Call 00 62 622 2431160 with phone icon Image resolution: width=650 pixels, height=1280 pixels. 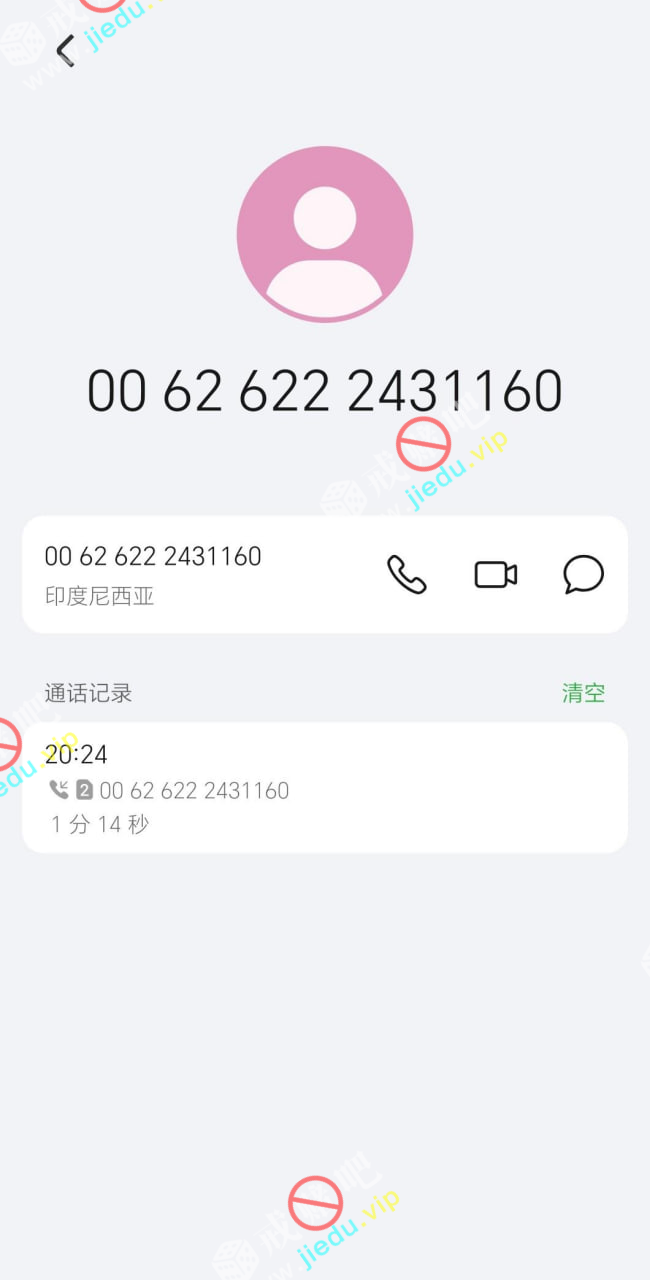pyautogui.click(x=406, y=575)
